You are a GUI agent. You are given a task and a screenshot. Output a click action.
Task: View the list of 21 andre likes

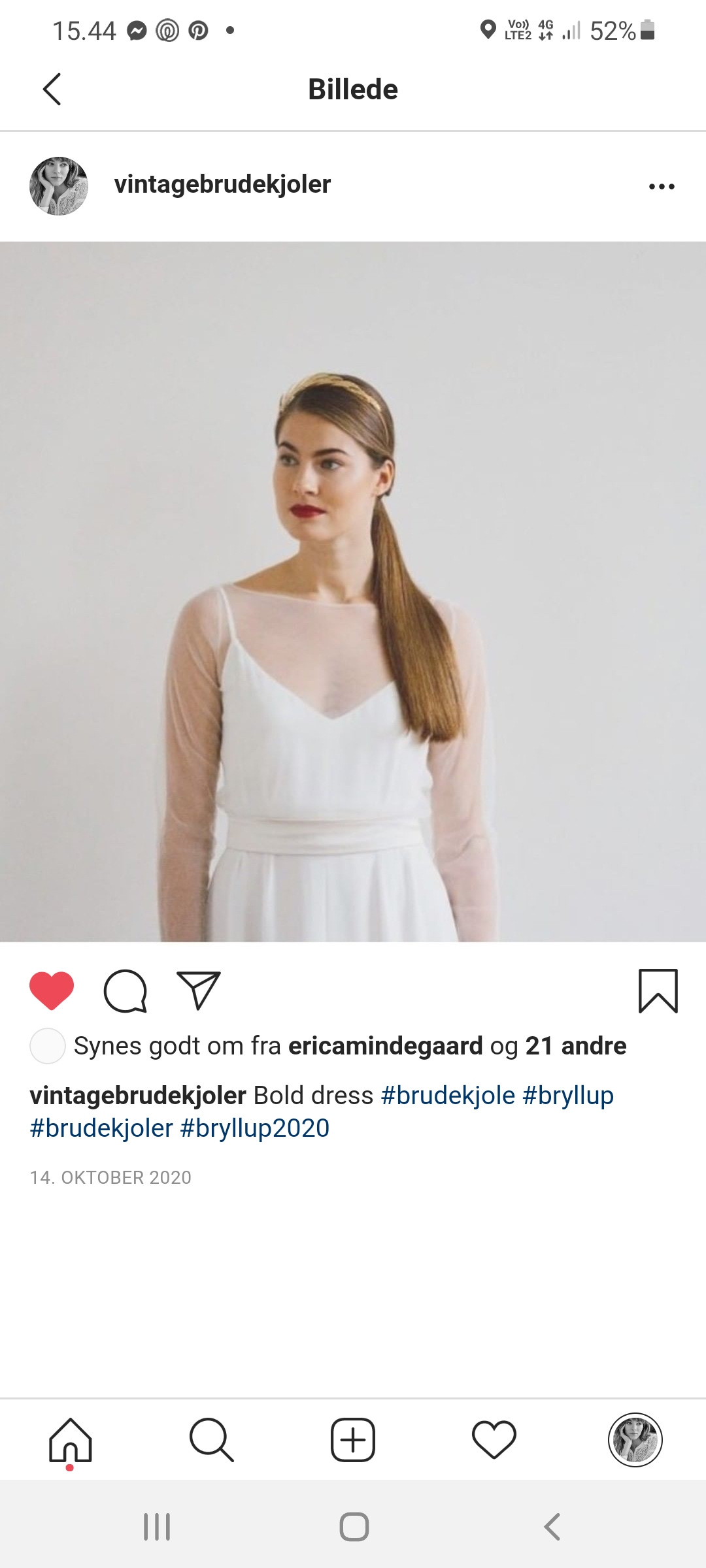[x=575, y=1046]
